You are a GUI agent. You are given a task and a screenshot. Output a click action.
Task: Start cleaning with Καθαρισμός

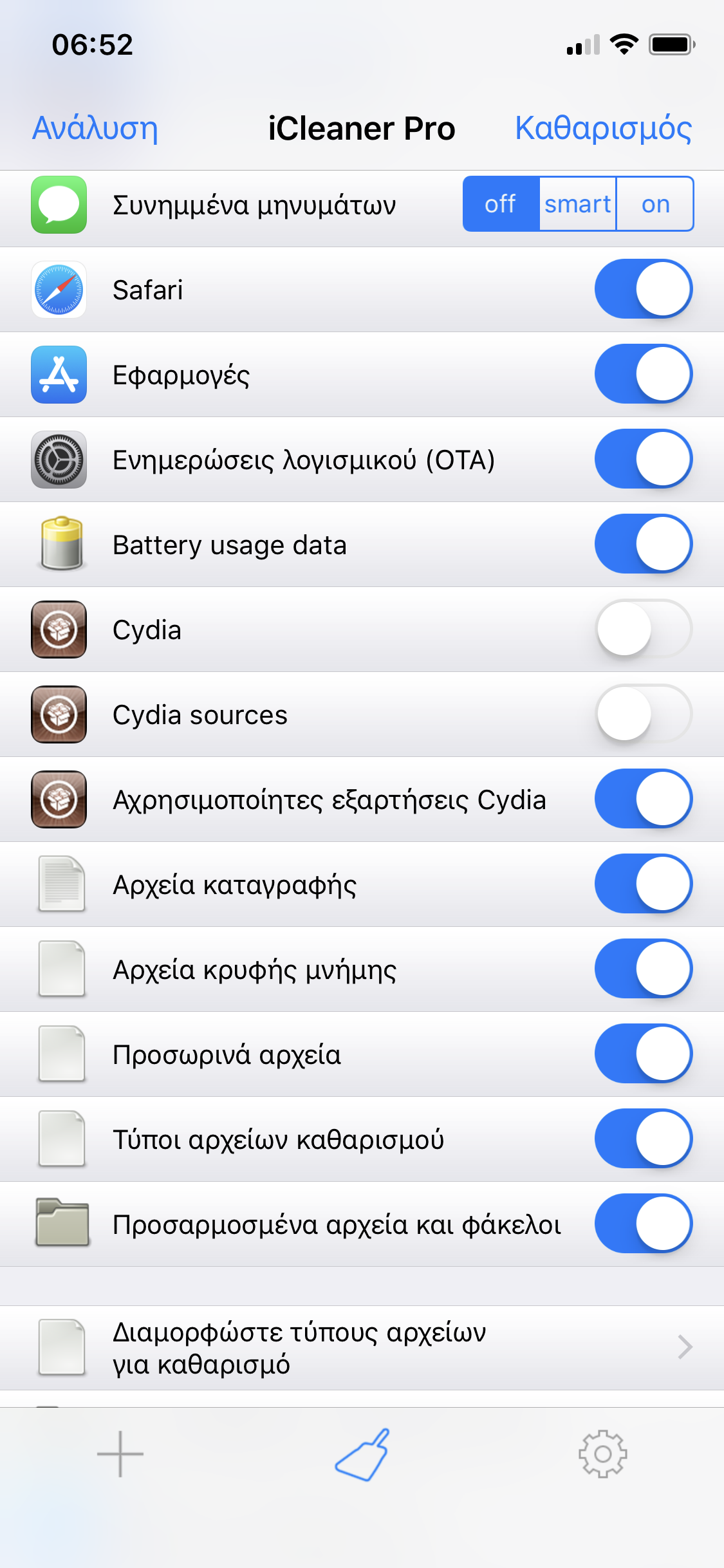pyautogui.click(x=603, y=128)
